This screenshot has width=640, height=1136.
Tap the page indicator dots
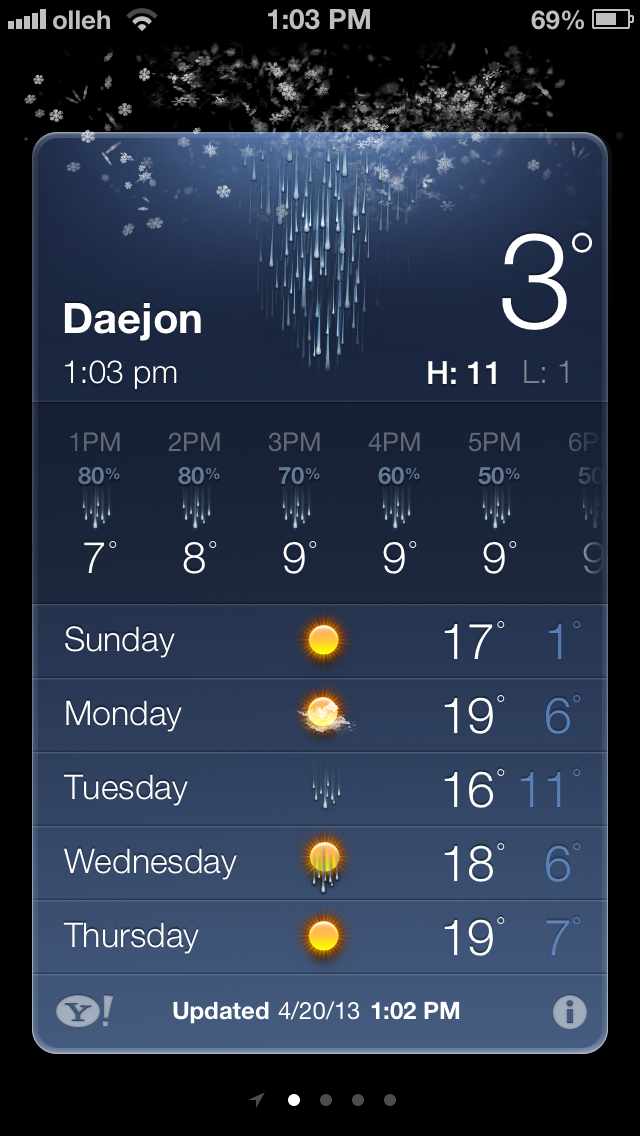click(325, 1100)
